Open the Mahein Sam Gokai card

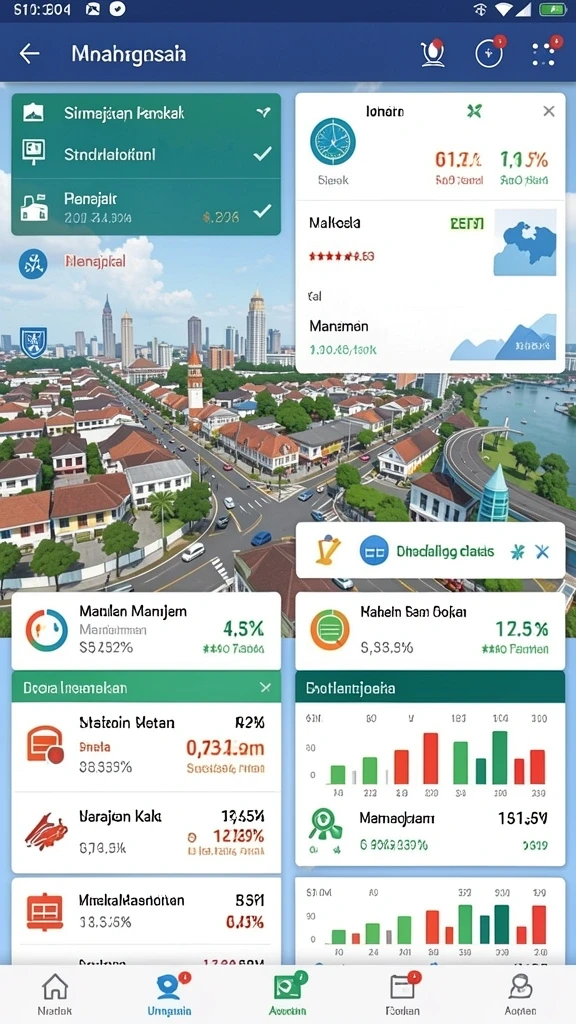click(430, 631)
